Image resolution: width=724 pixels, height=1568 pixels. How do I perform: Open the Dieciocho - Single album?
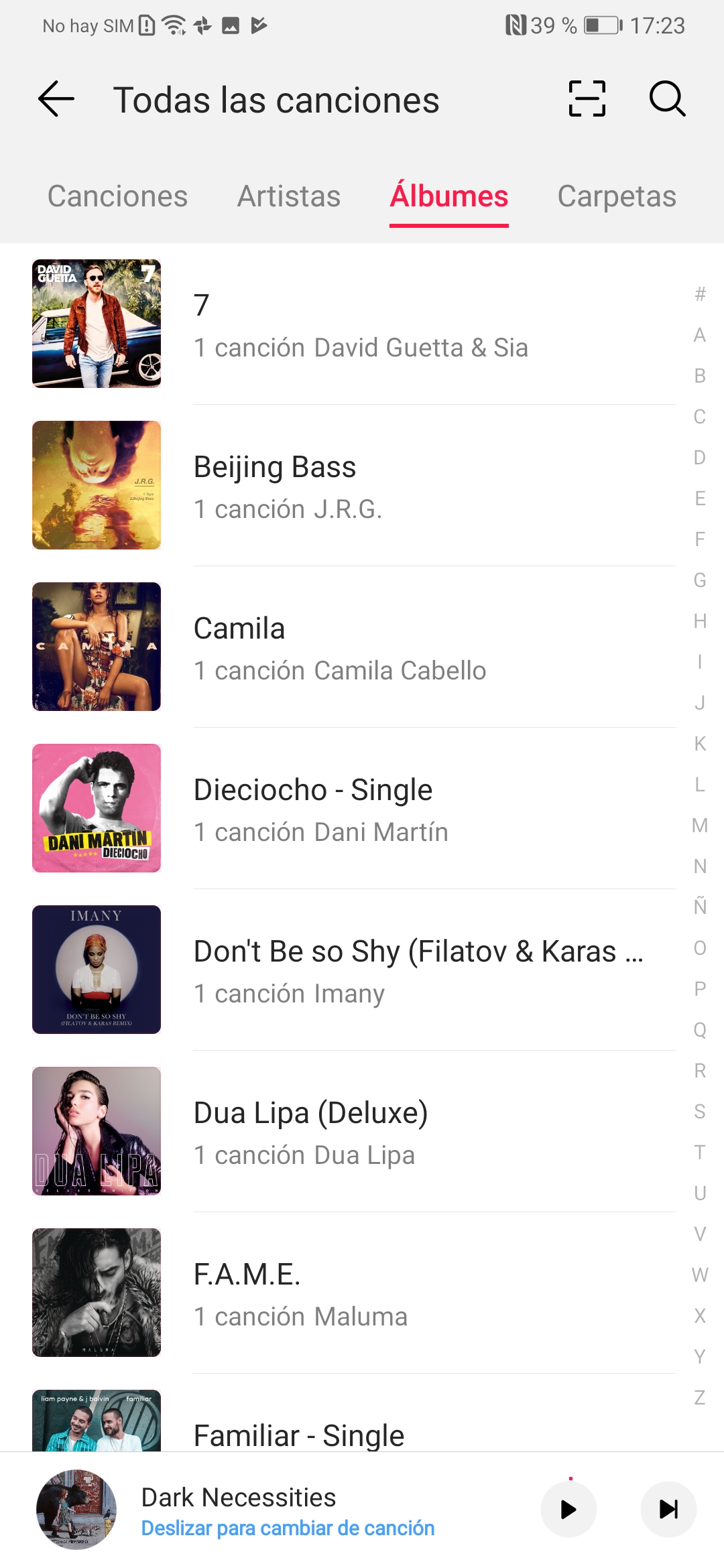click(354, 808)
